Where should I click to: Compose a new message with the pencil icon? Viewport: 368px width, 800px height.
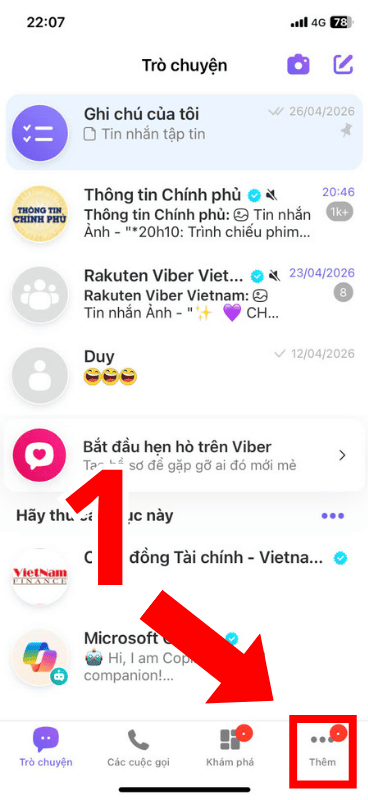coord(343,64)
